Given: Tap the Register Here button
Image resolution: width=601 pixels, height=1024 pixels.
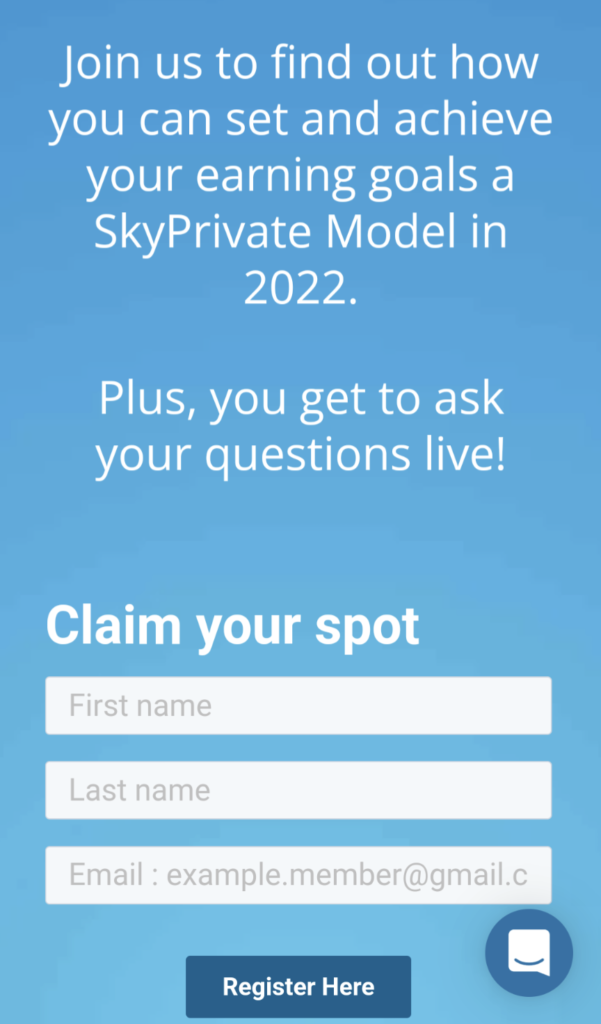Looking at the screenshot, I should coord(299,987).
